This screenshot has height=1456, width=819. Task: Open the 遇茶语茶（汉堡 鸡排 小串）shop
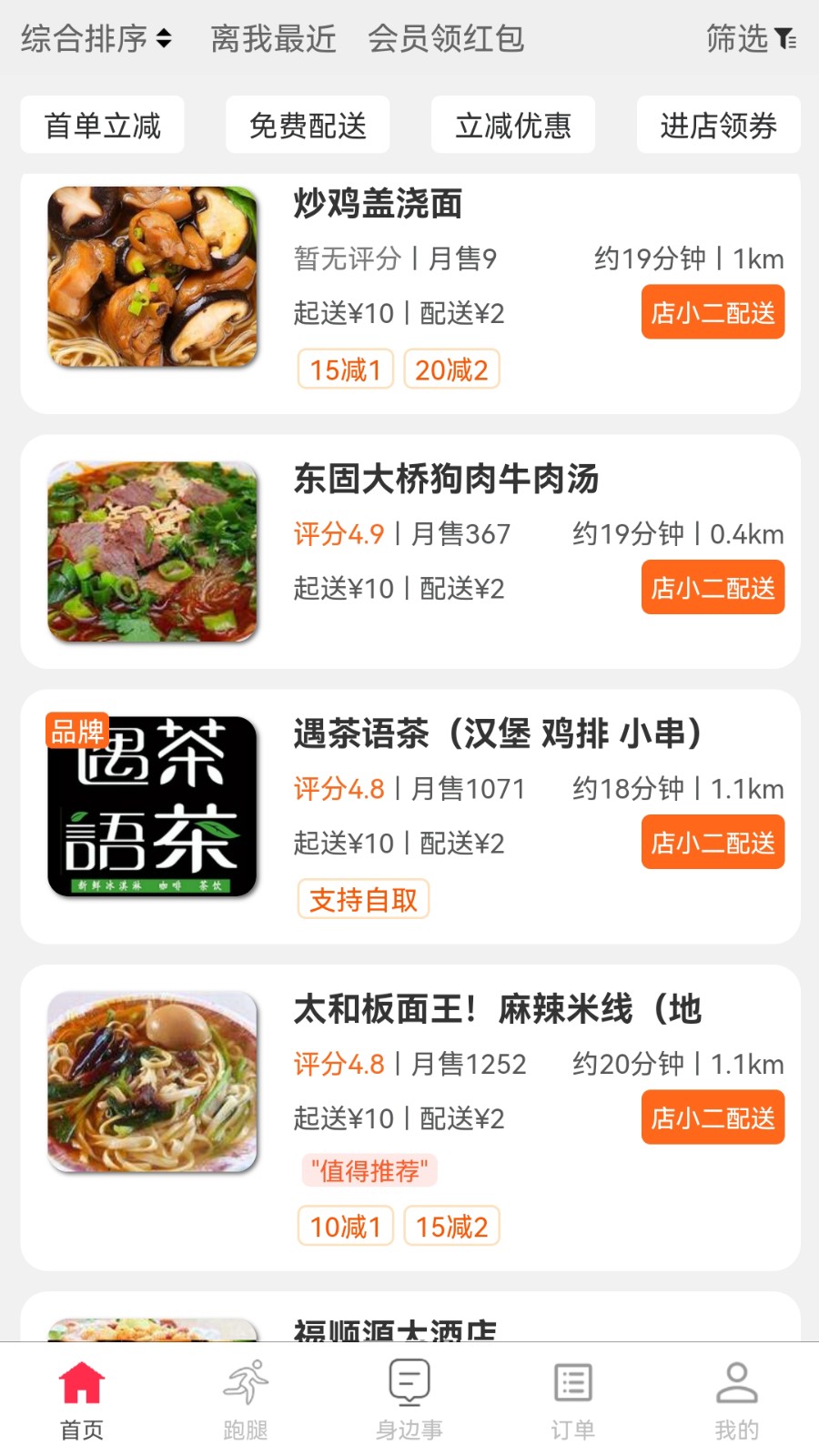pyautogui.click(x=499, y=733)
